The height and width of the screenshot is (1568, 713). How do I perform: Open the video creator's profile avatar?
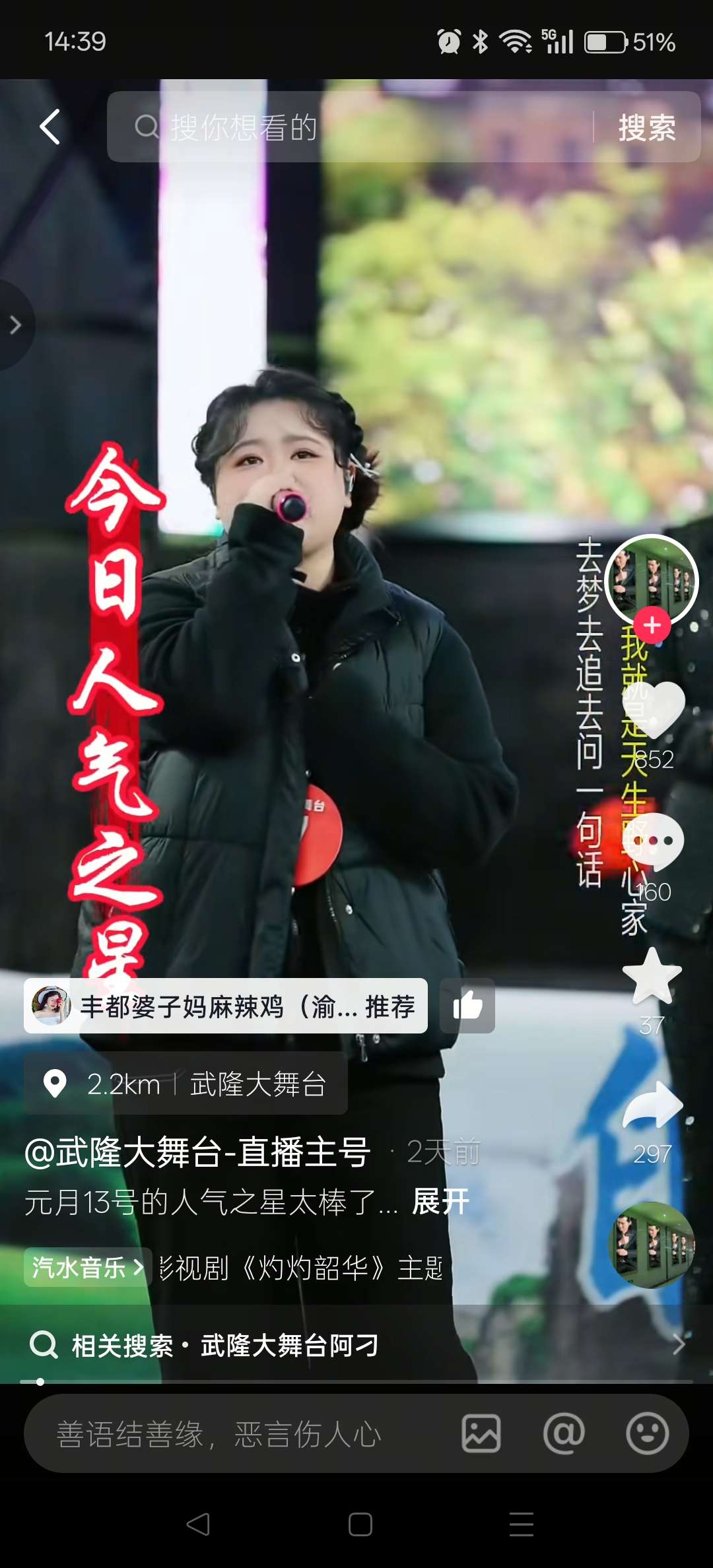pyautogui.click(x=651, y=577)
